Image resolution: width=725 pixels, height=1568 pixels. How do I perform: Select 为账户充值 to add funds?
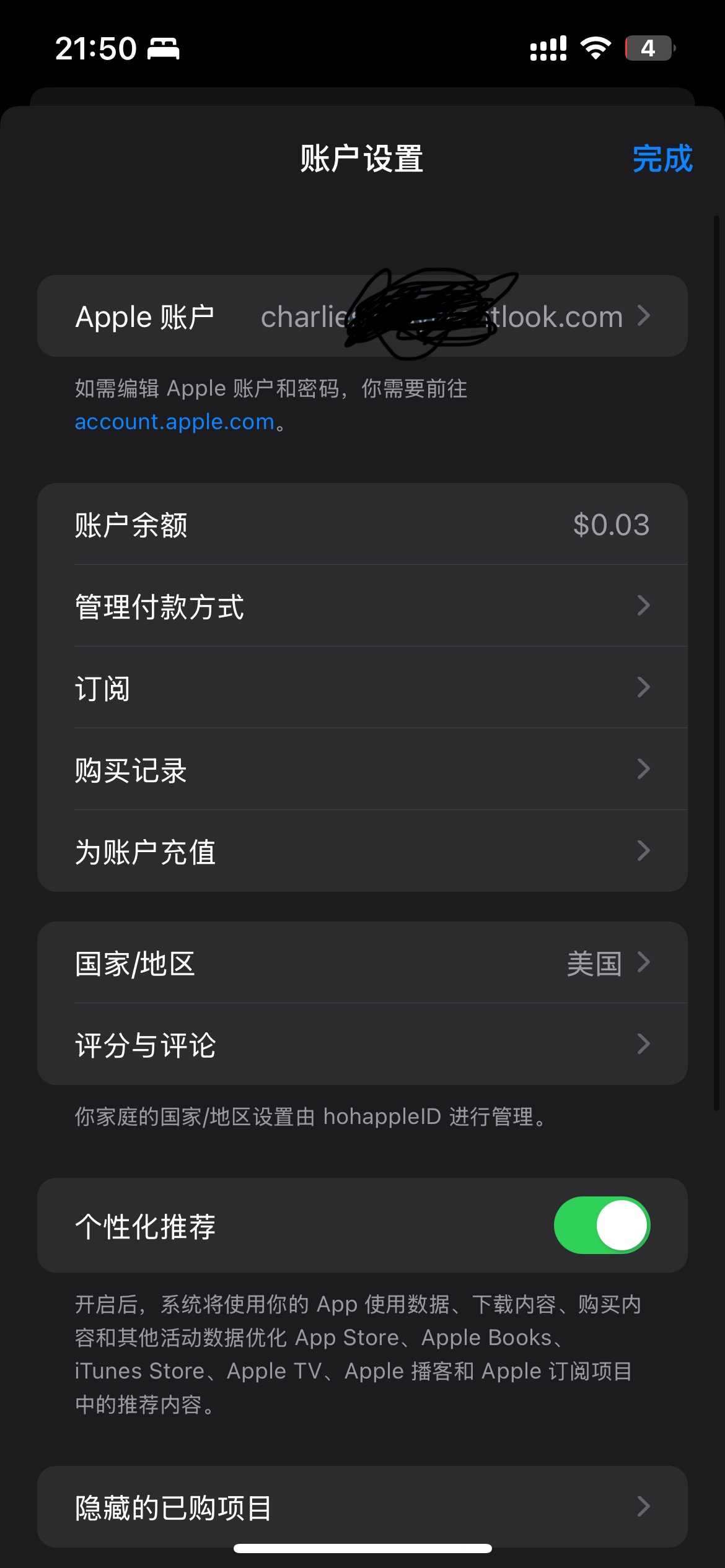click(x=362, y=851)
